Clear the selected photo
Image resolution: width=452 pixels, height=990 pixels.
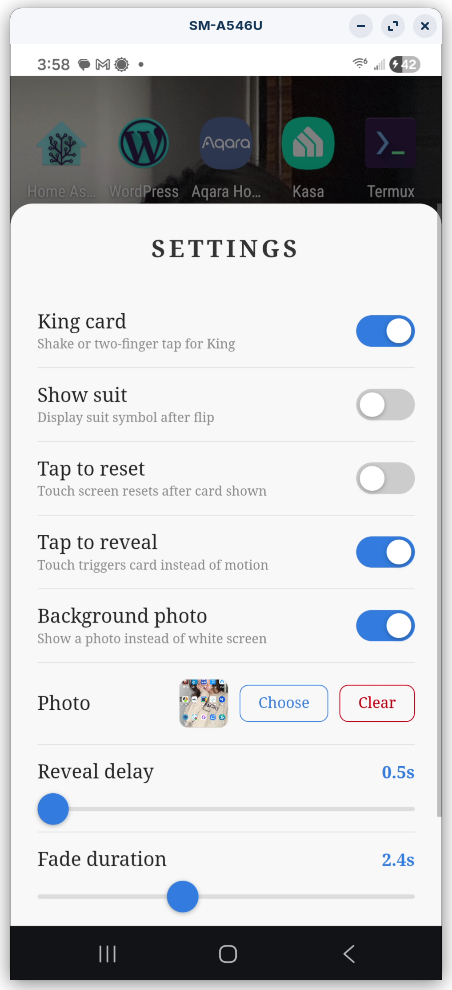click(x=377, y=703)
